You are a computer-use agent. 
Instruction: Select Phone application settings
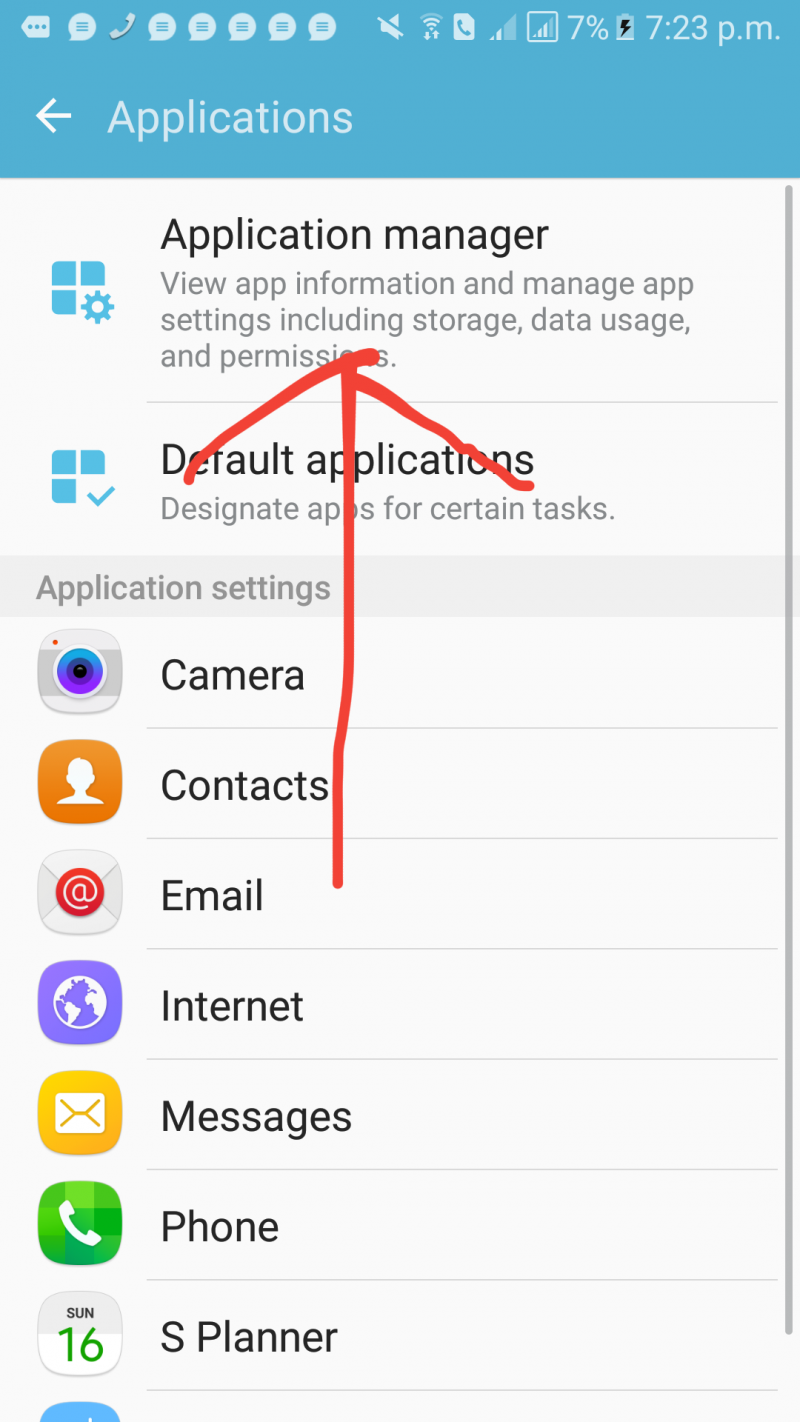400,1226
